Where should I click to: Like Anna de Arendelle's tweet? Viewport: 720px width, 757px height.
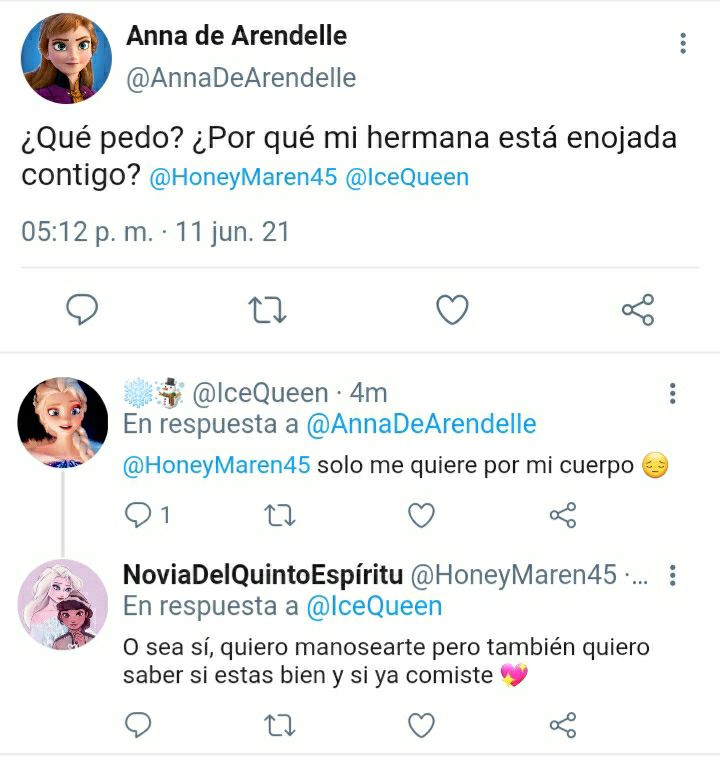tap(452, 310)
